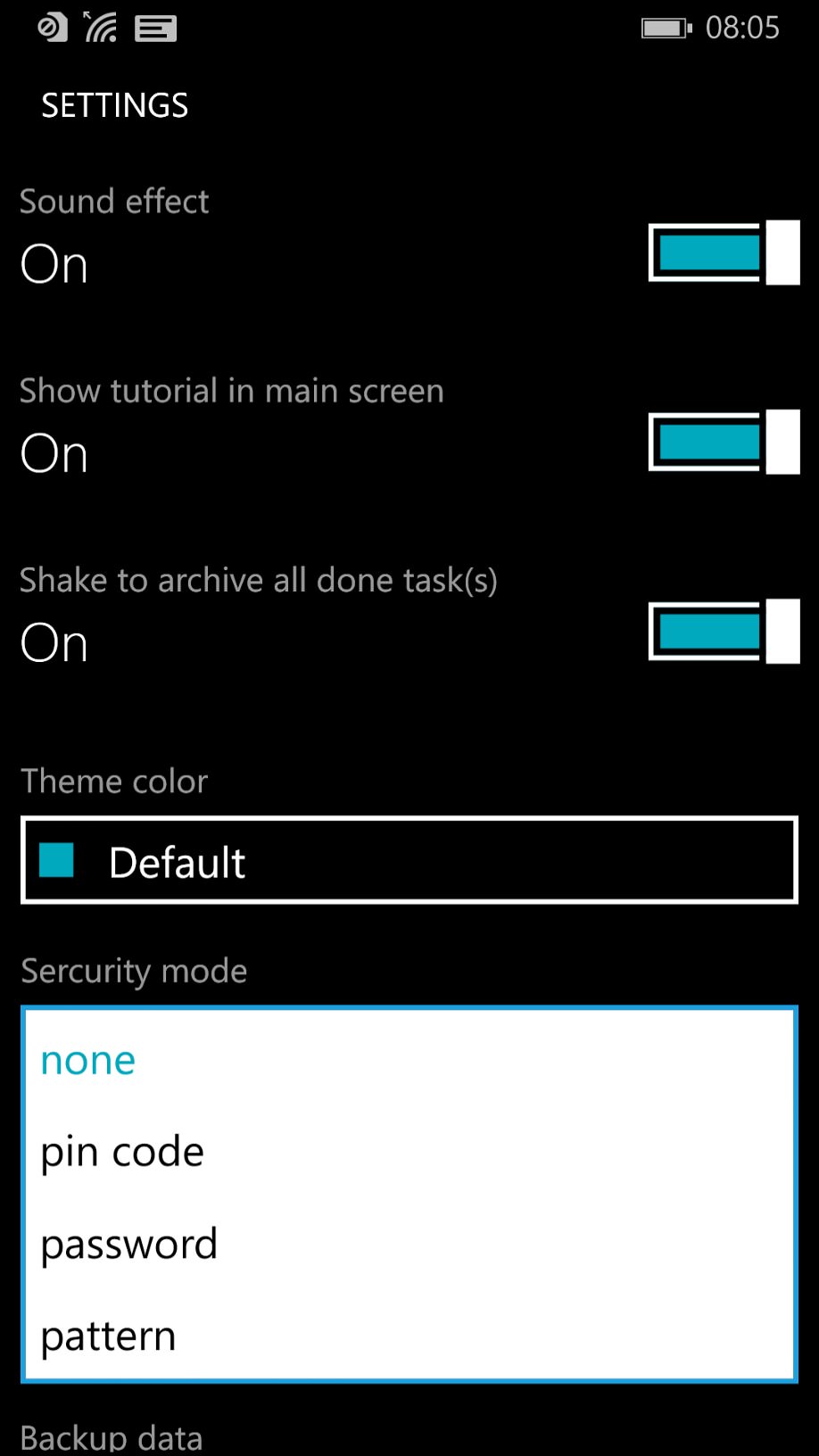
Task: Turn off the Sound effect switch
Action: tap(724, 252)
